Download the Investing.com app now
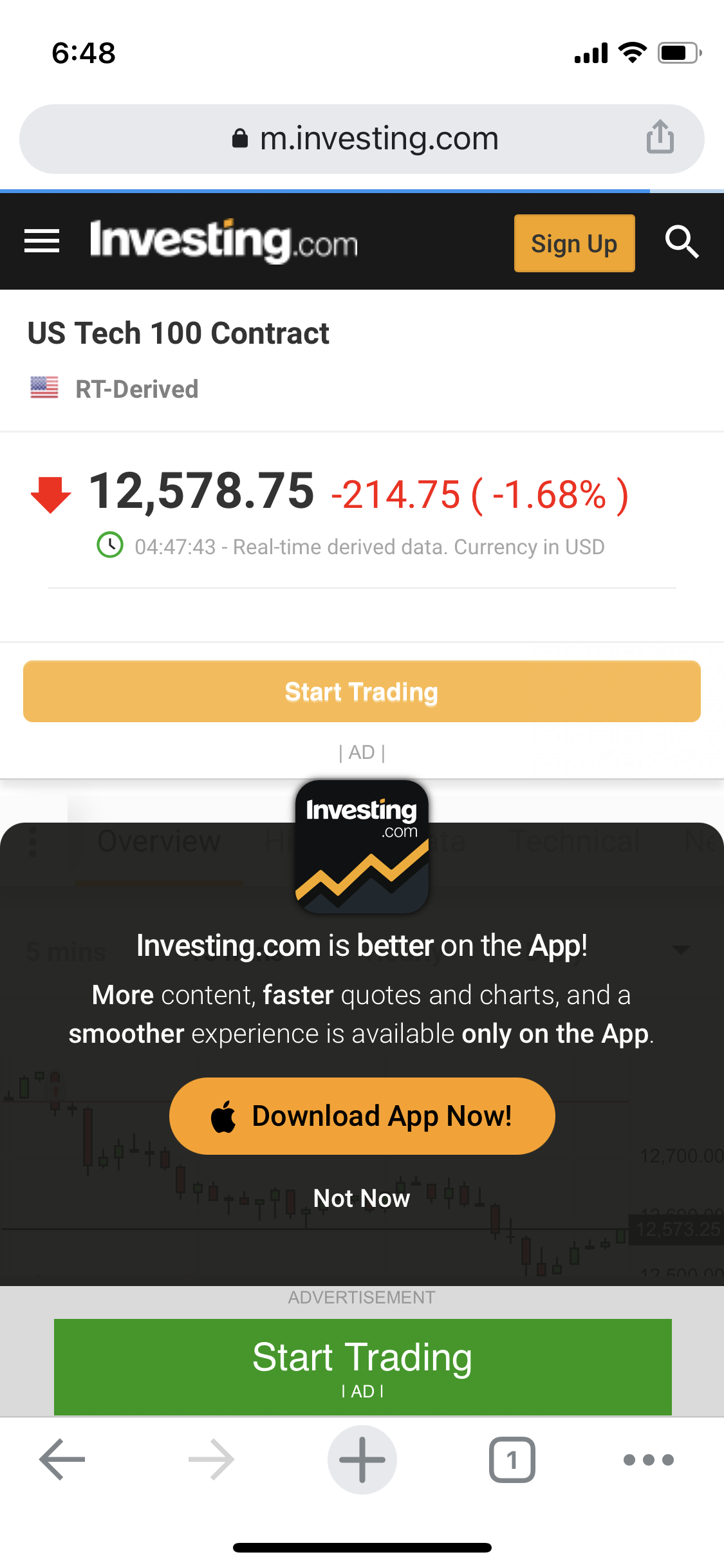This screenshot has height=1568, width=724. (x=362, y=1115)
